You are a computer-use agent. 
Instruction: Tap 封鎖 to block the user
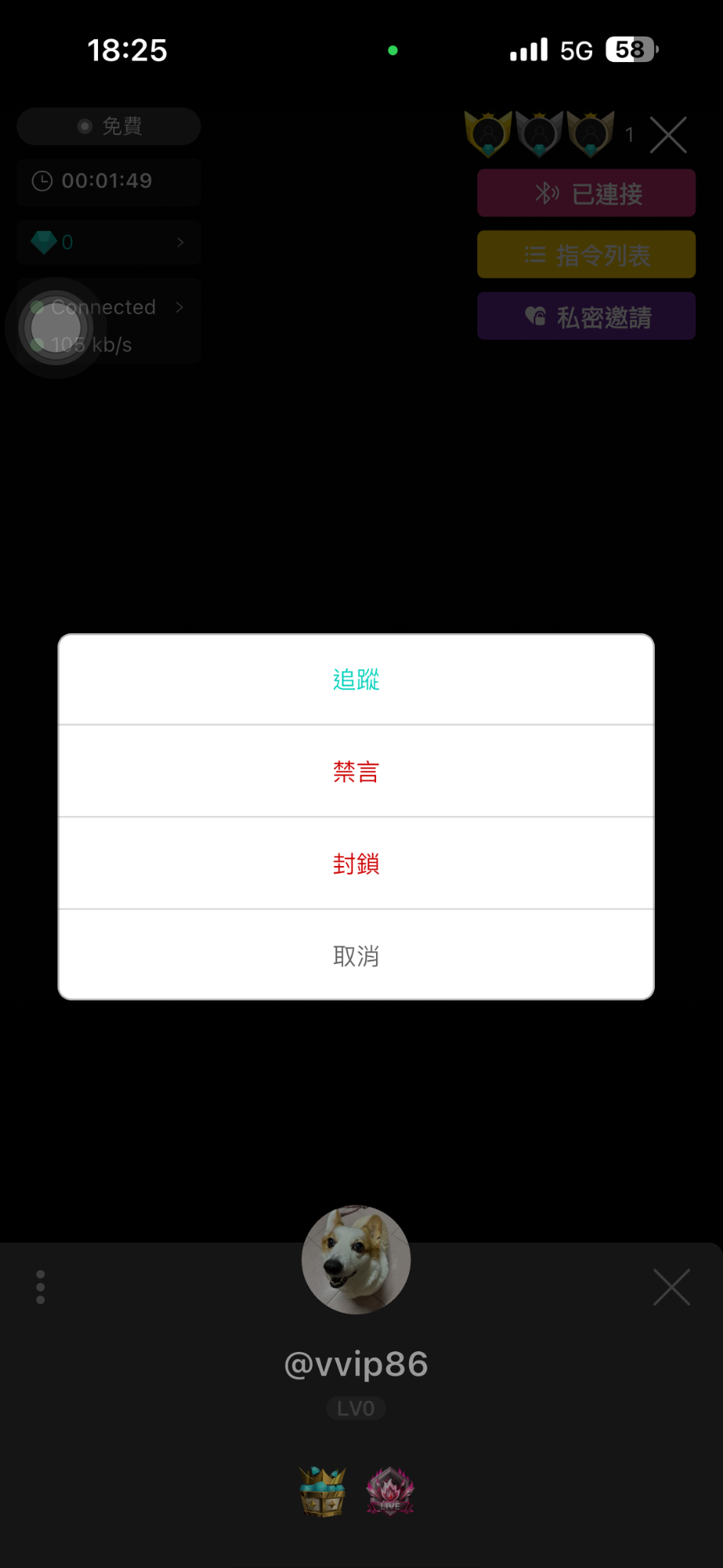(356, 864)
